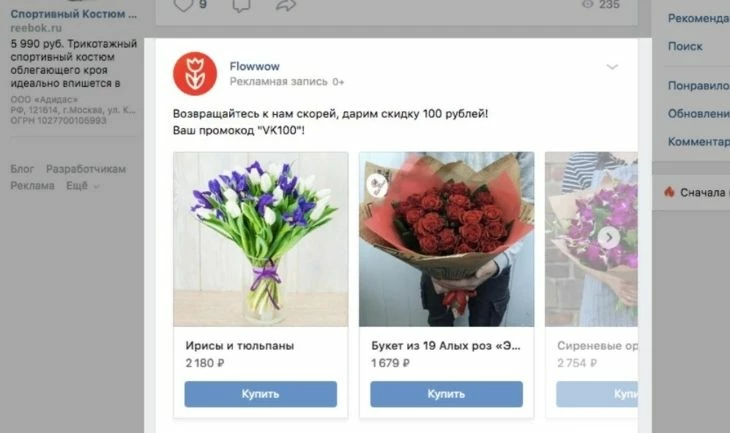The height and width of the screenshot is (433, 730).
Task: Open the Комментарии section
Action: coord(698,141)
